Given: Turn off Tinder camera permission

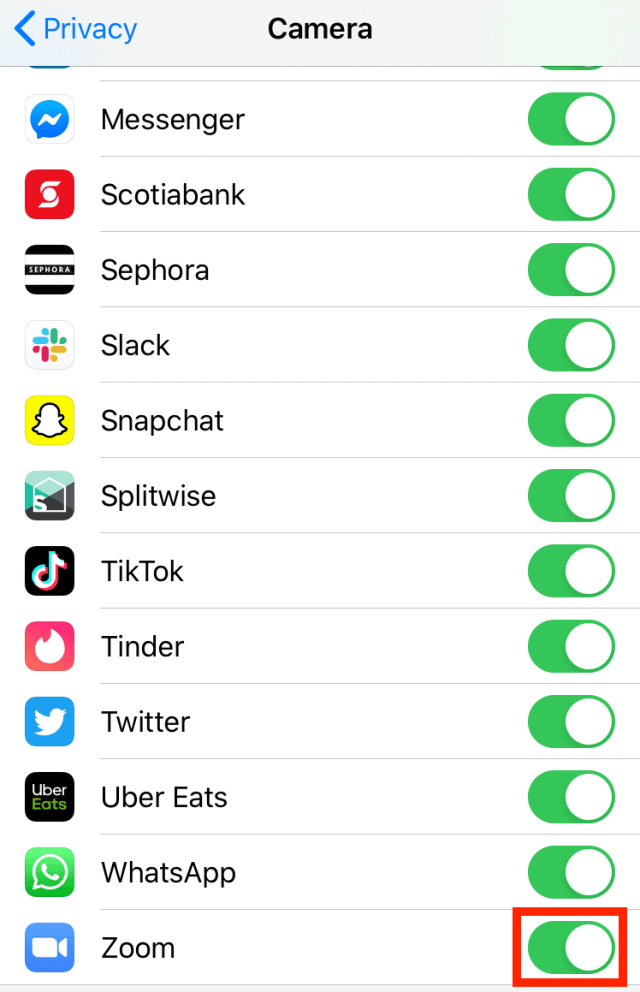Looking at the screenshot, I should pos(570,646).
